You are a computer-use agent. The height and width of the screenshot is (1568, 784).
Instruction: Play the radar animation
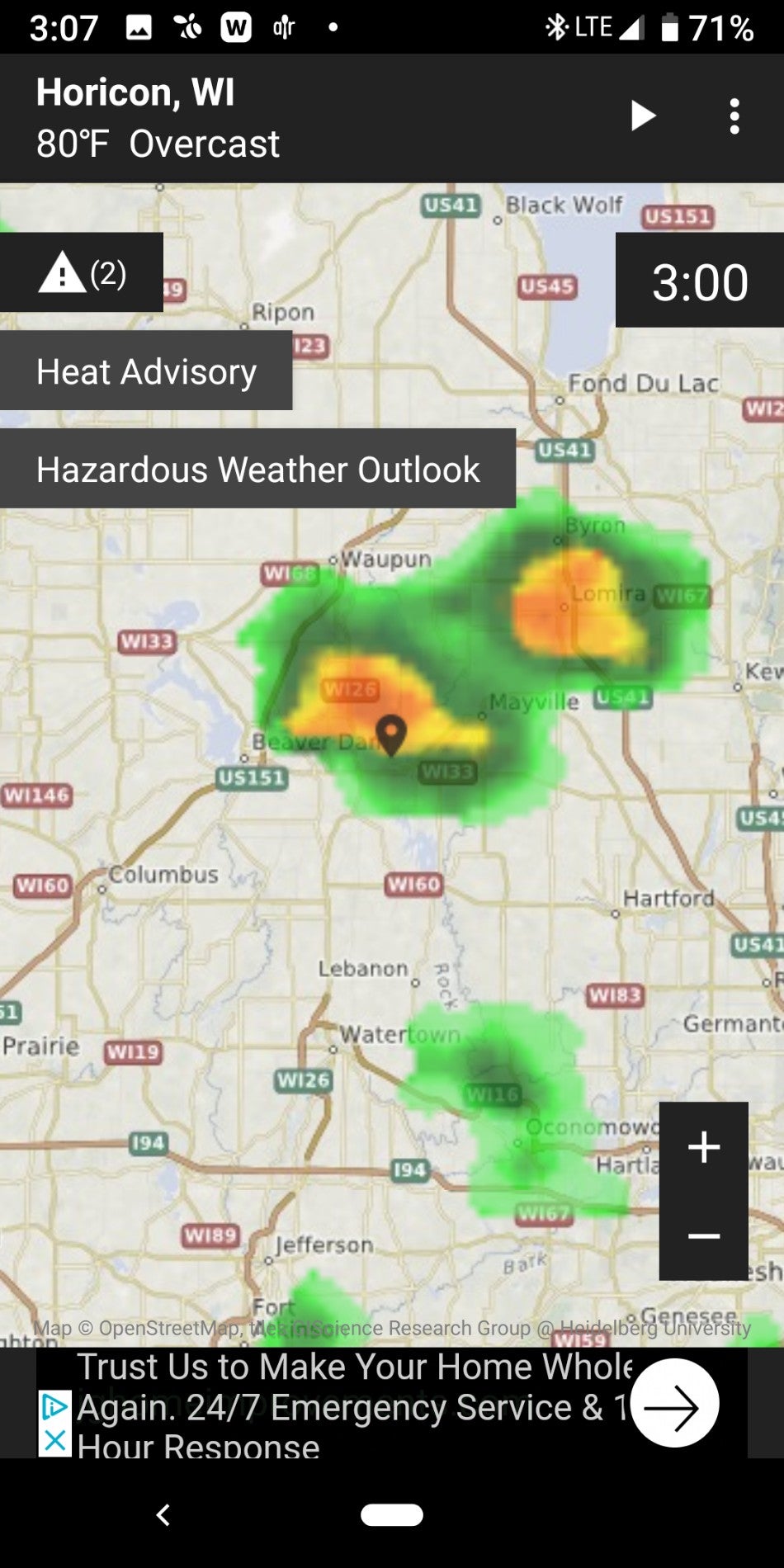(x=642, y=116)
